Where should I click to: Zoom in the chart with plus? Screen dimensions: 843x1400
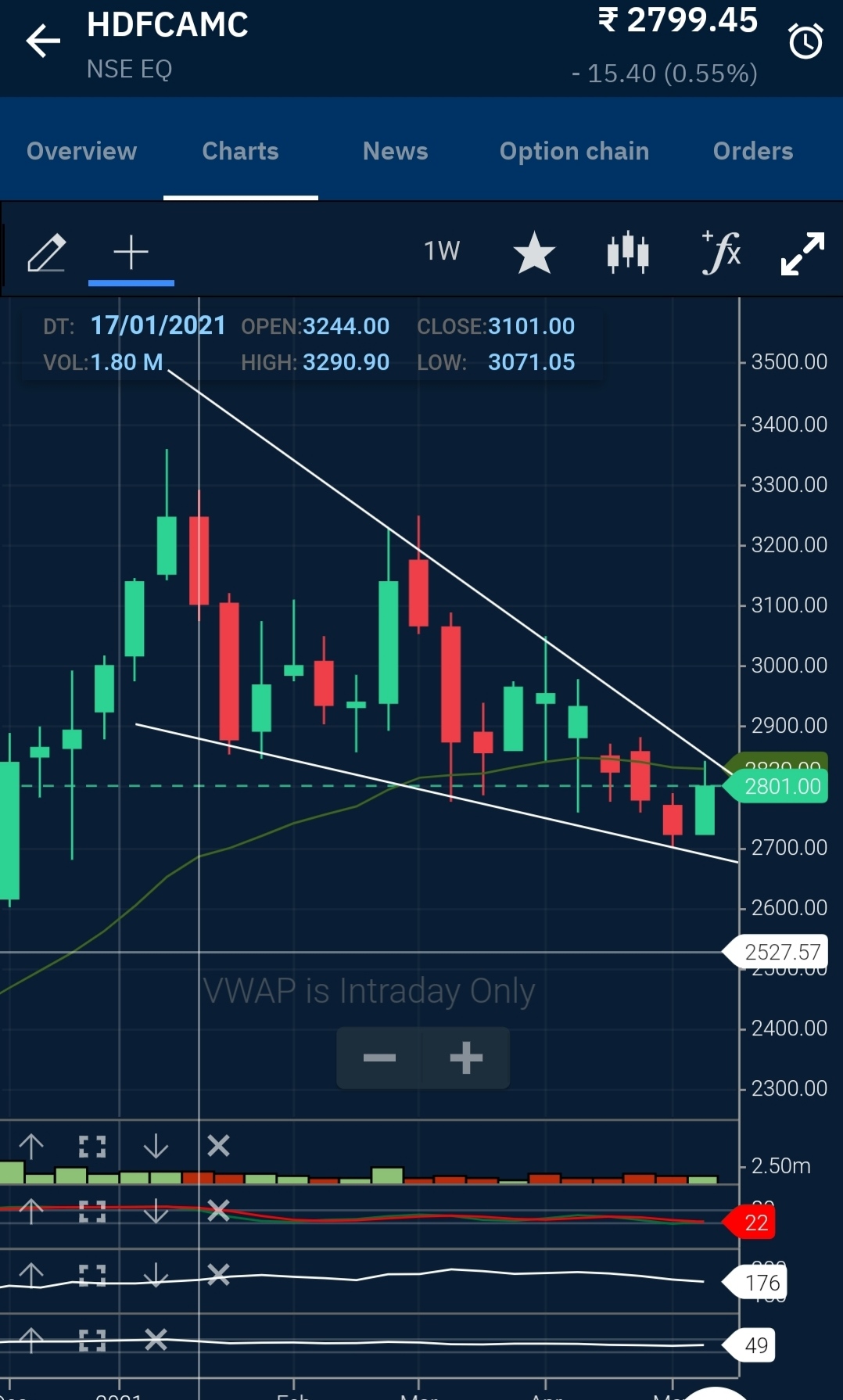(x=466, y=1058)
